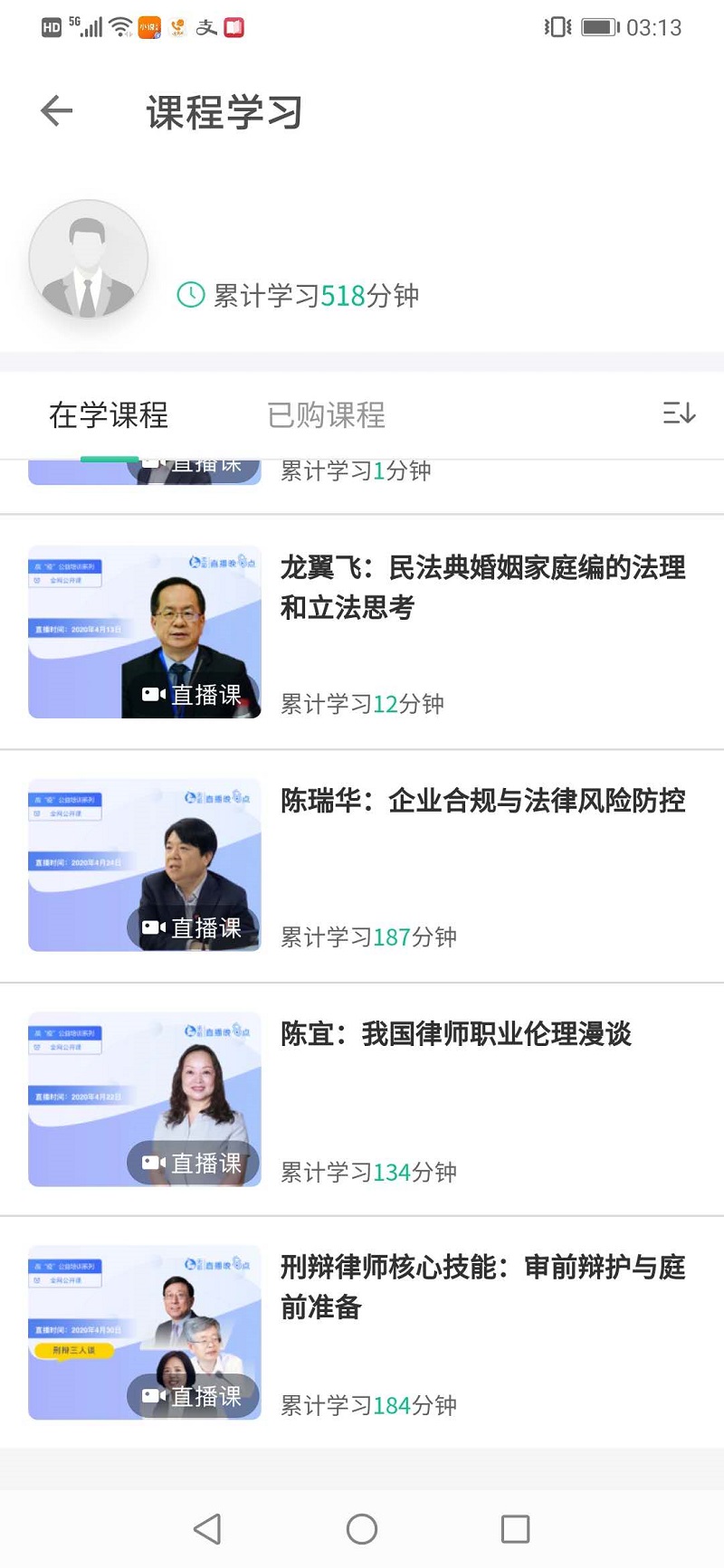The height and width of the screenshot is (1568, 724).
Task: Open 刑辩律师核心技能 审前辩护 course
Action: coord(482,1286)
